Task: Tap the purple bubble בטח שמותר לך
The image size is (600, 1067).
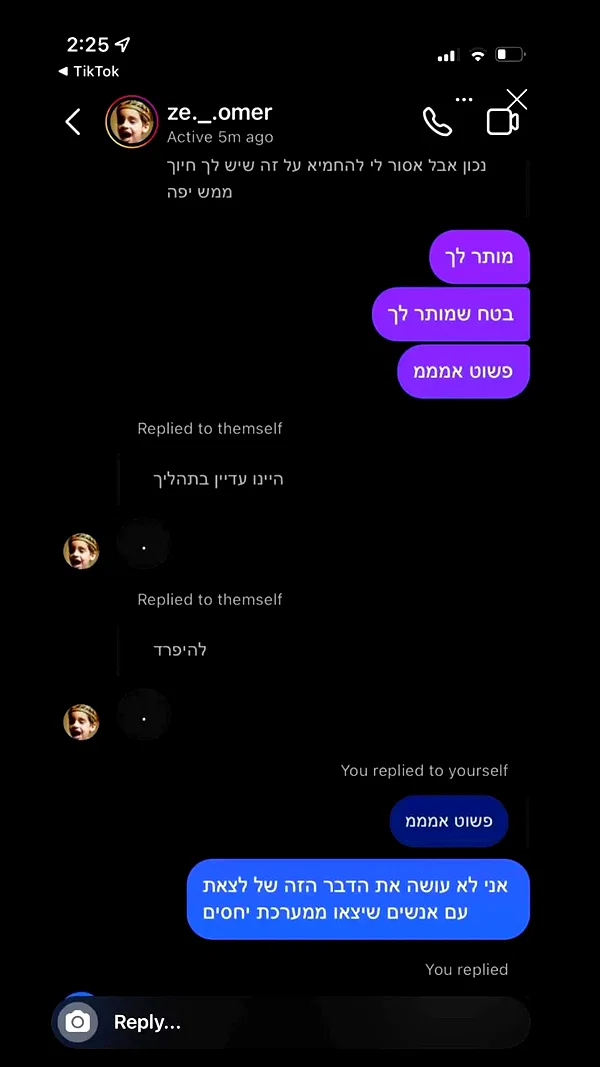Action: 450,314
